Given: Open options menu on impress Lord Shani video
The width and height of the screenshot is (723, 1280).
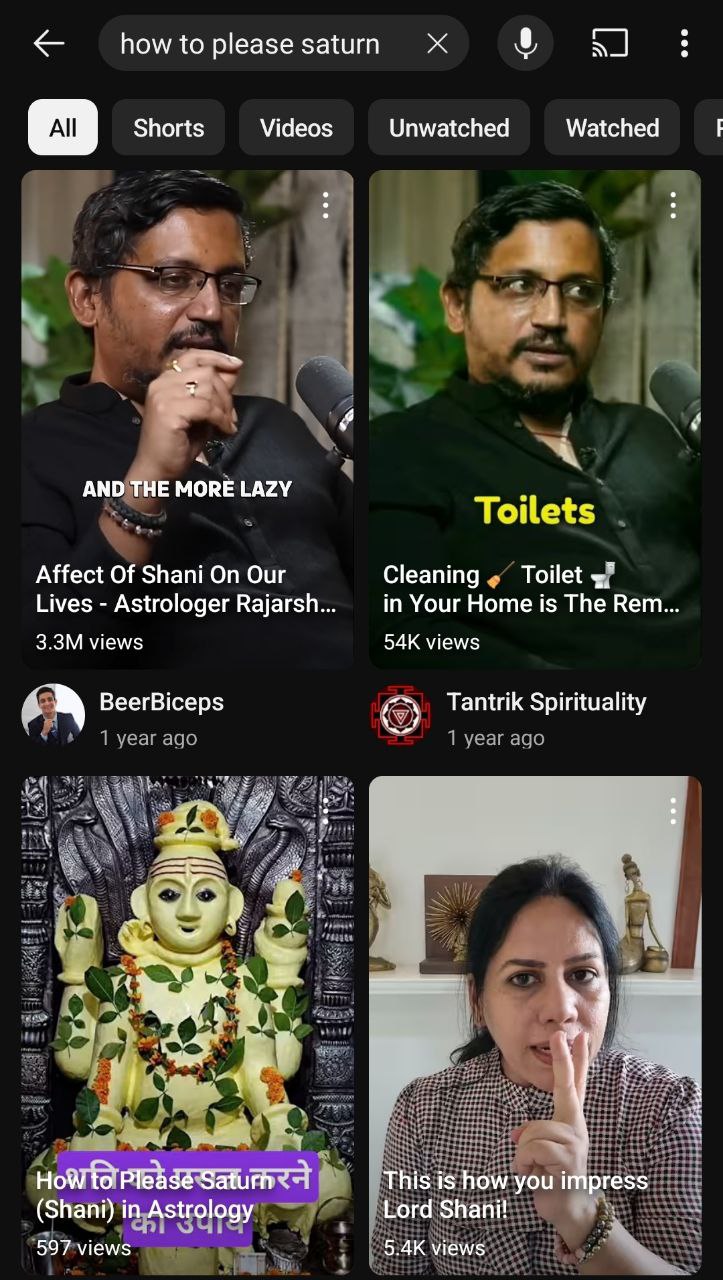Looking at the screenshot, I should click(673, 811).
